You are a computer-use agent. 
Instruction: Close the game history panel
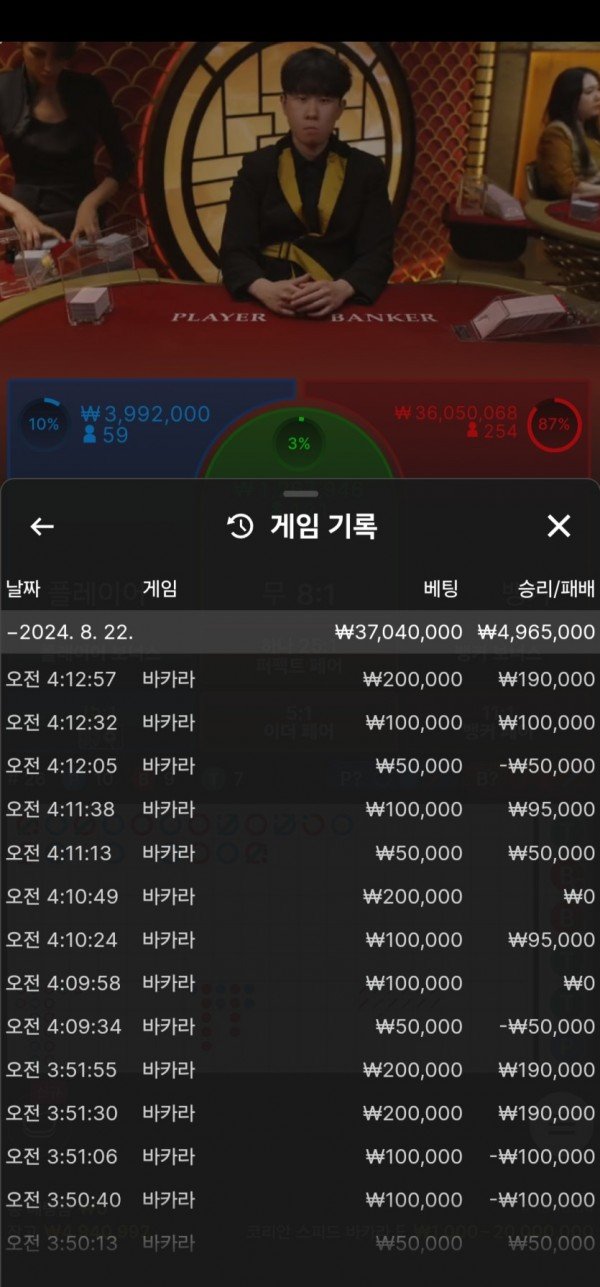coord(558,527)
